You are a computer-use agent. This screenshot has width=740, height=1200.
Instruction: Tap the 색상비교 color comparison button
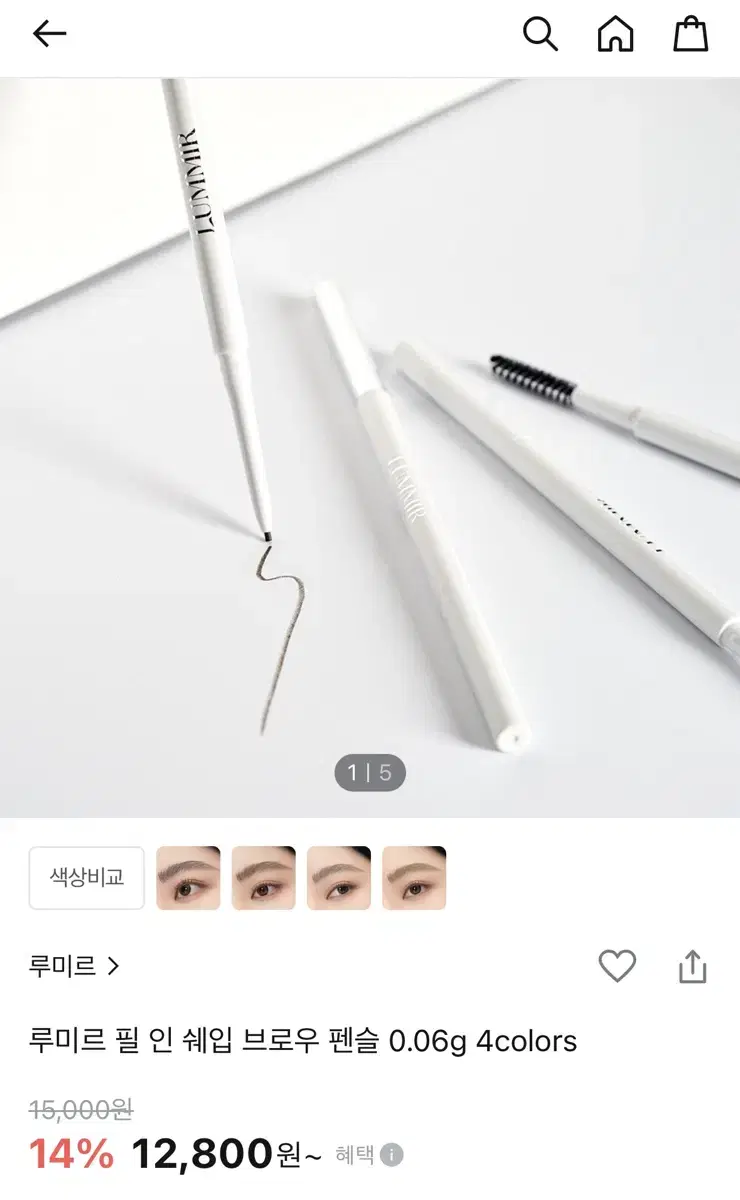click(87, 878)
